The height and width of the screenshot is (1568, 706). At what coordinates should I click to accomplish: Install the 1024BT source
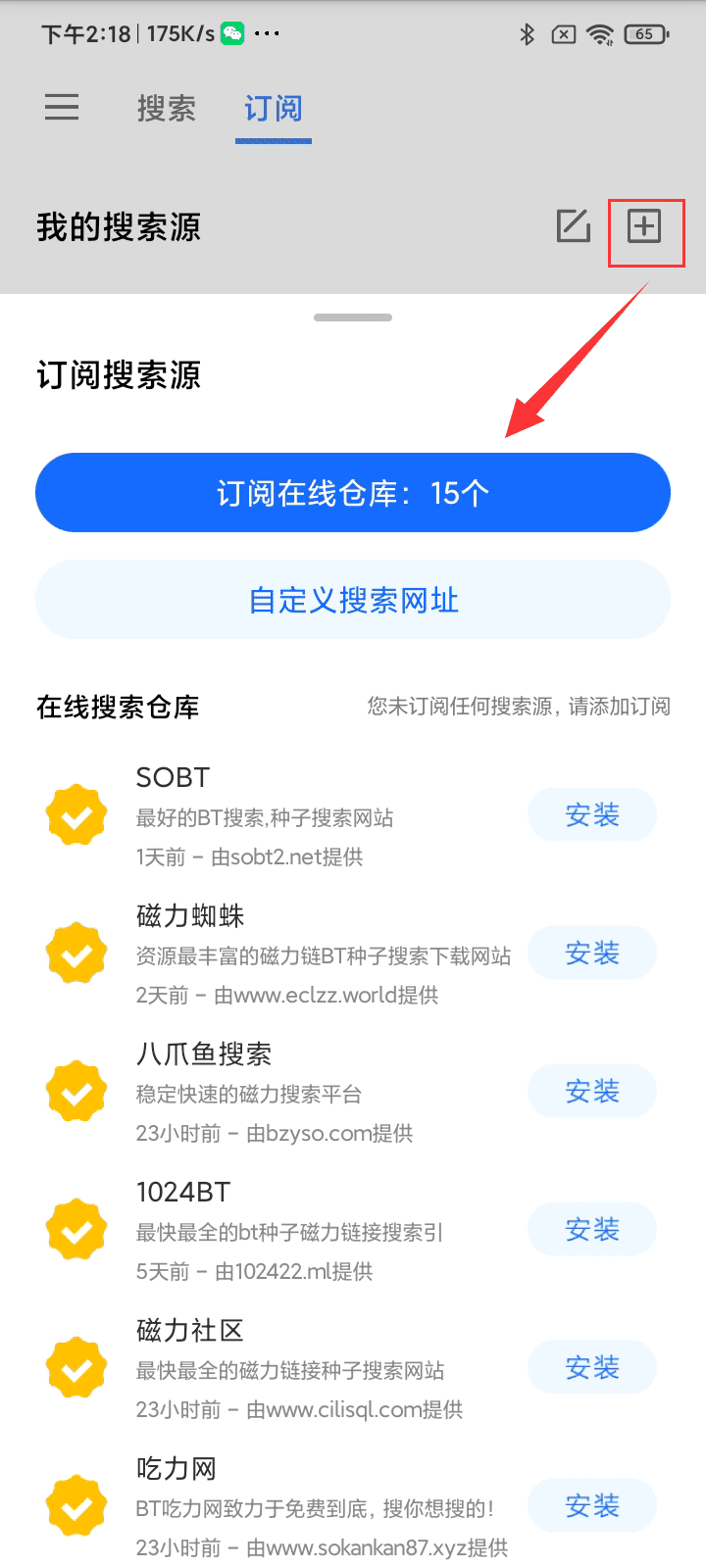pos(592,1229)
